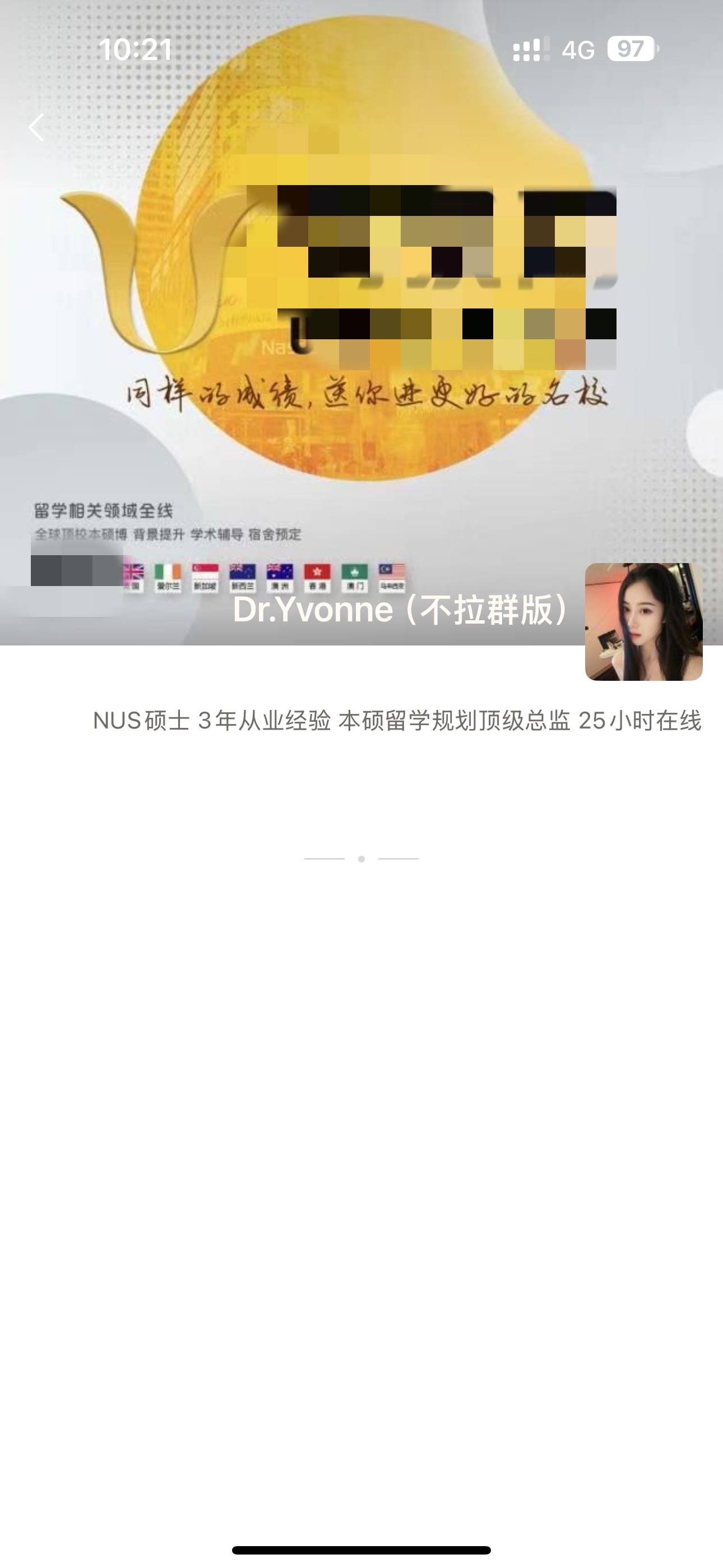Tap the Dr.Yvonne (不拉群版) name

pos(402,609)
